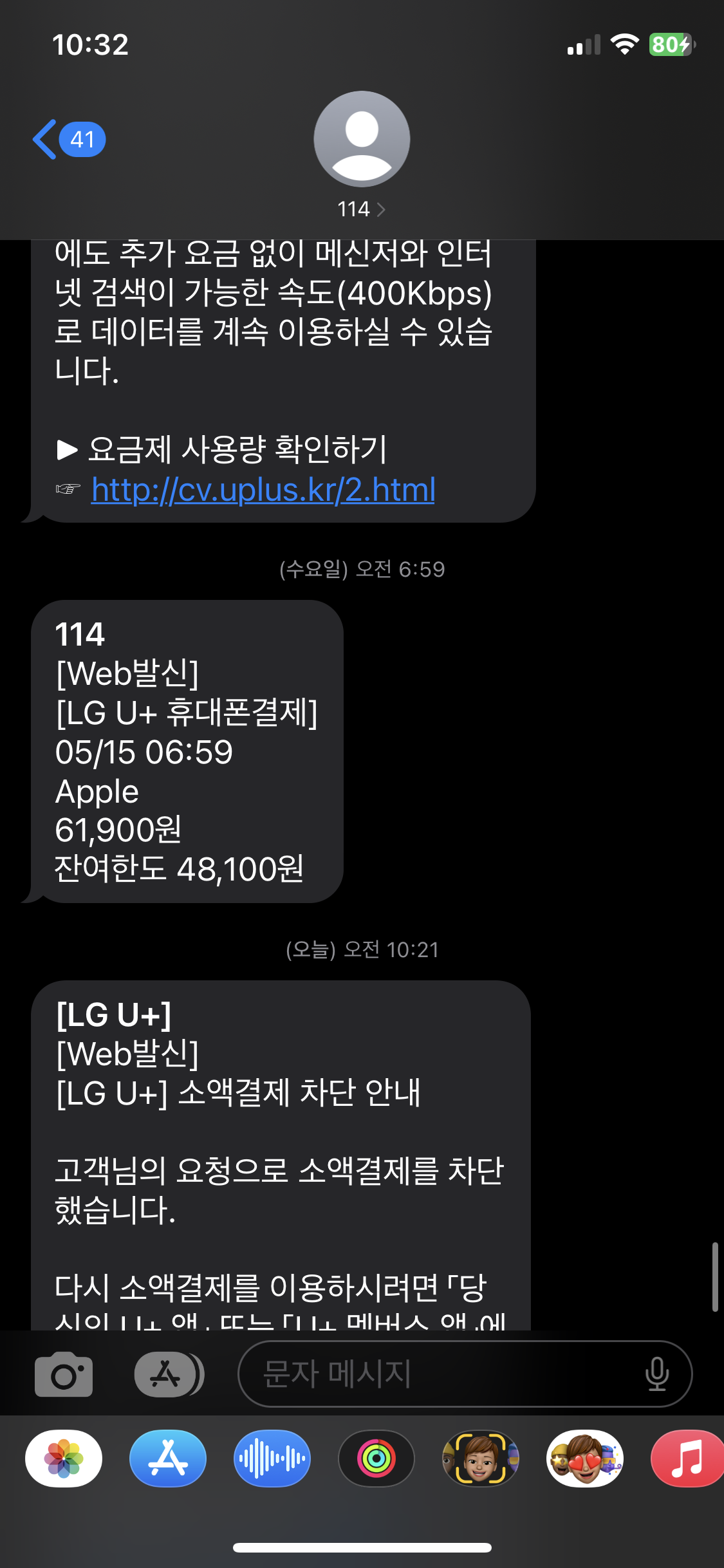Open the camera to attach a photo

(63, 1374)
